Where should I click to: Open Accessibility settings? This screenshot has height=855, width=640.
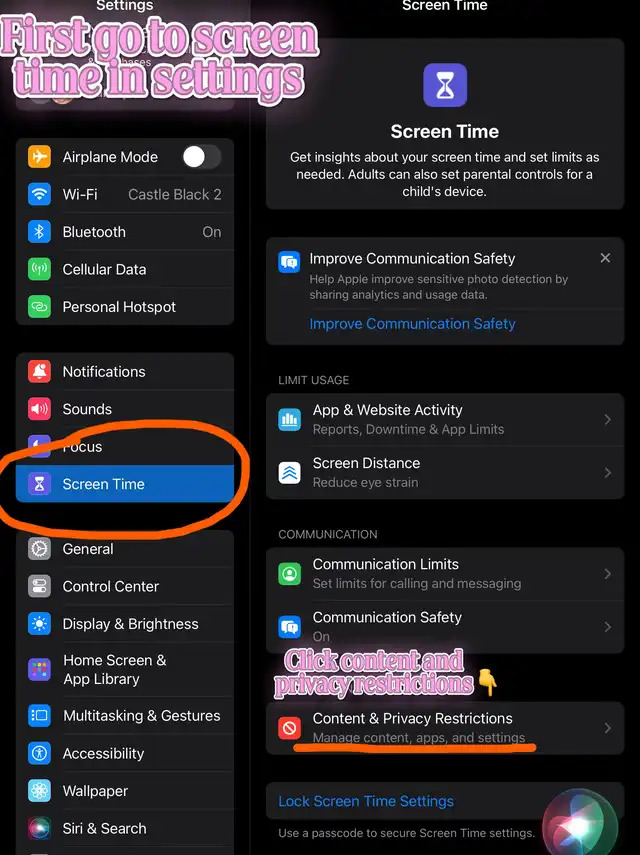tap(125, 754)
